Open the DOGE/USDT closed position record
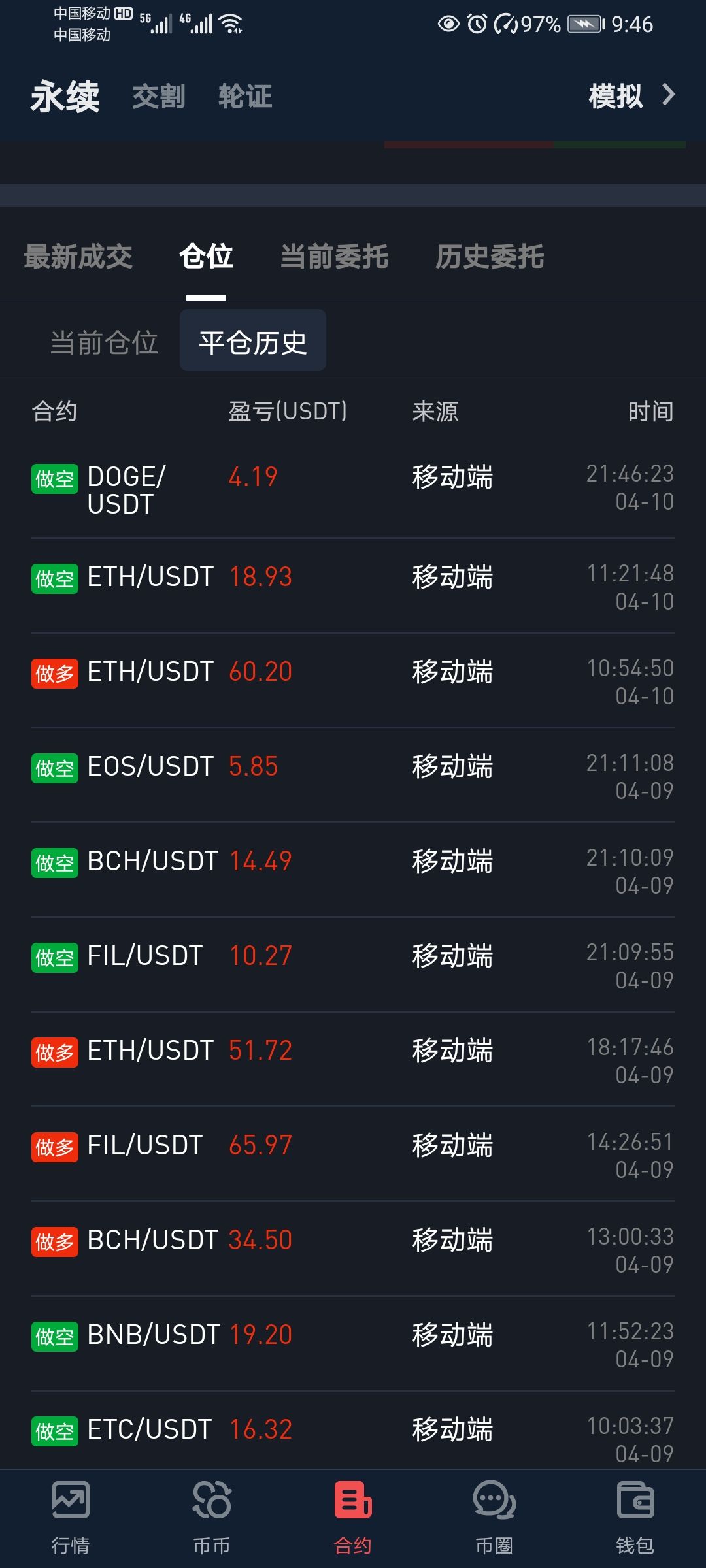 click(x=353, y=489)
